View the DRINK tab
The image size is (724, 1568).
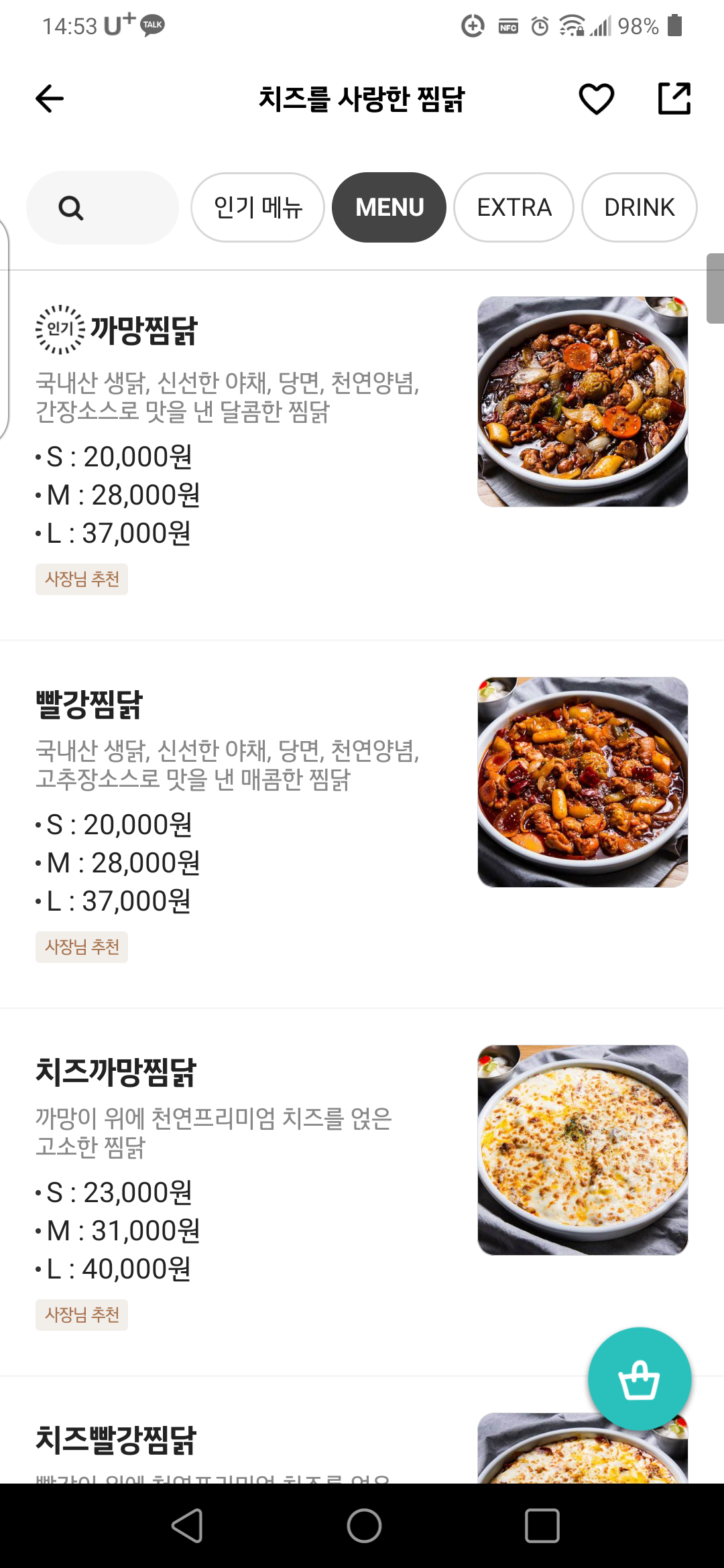639,207
